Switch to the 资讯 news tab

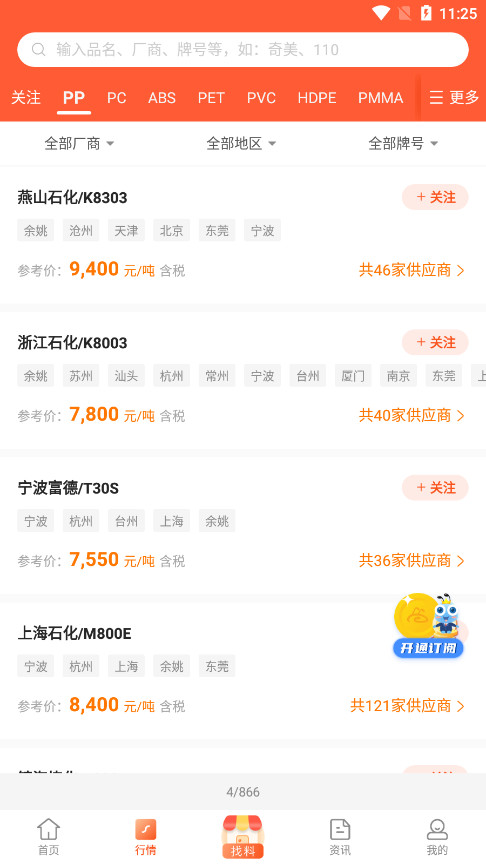coord(340,837)
